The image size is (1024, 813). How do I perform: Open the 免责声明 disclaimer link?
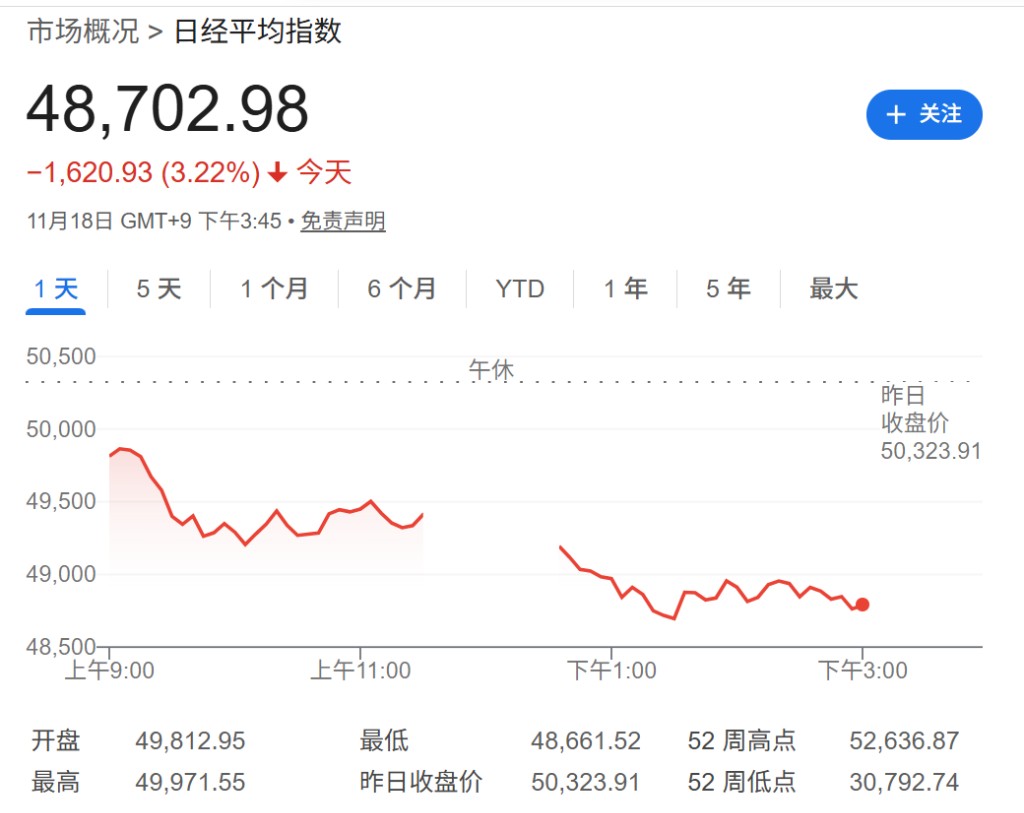tap(343, 221)
